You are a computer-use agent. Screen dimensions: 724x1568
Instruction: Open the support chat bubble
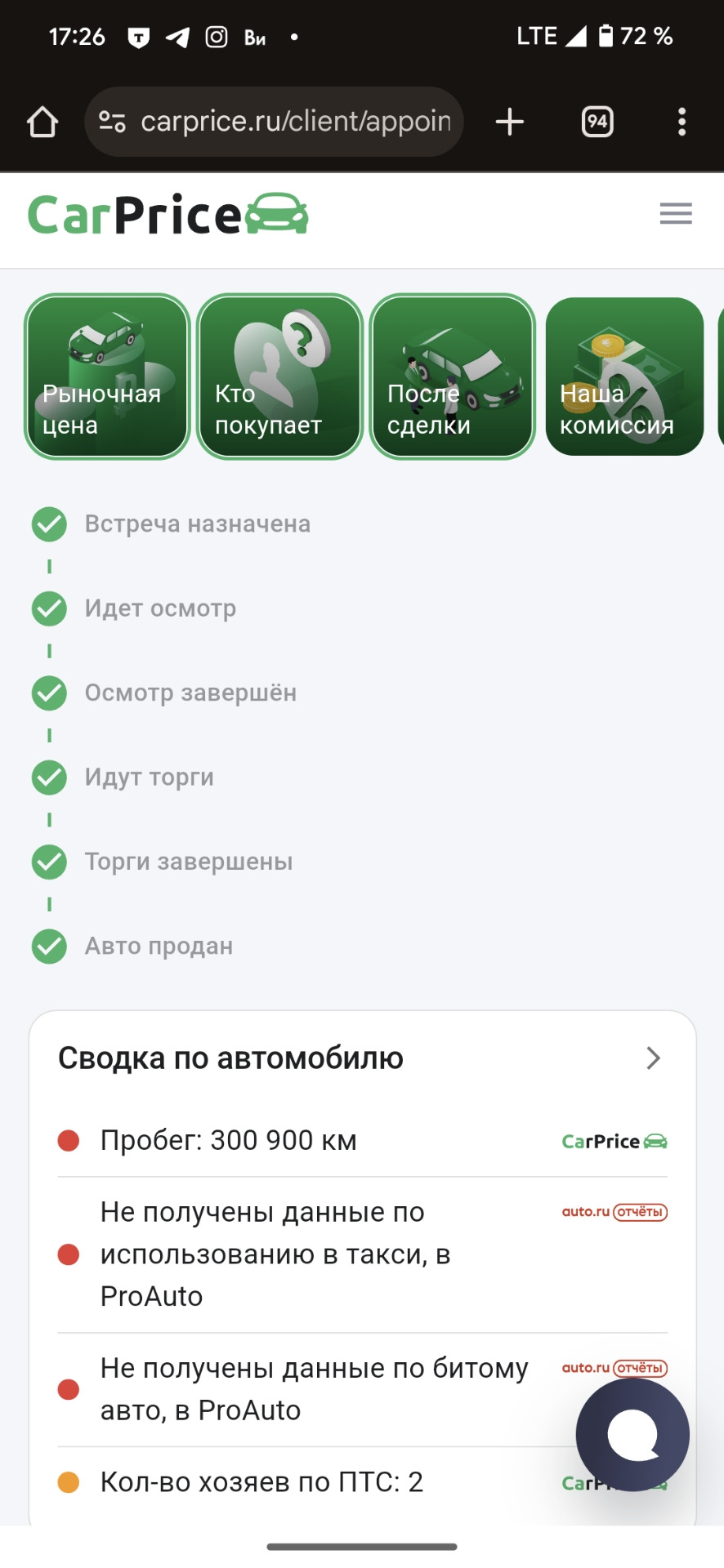click(632, 1435)
